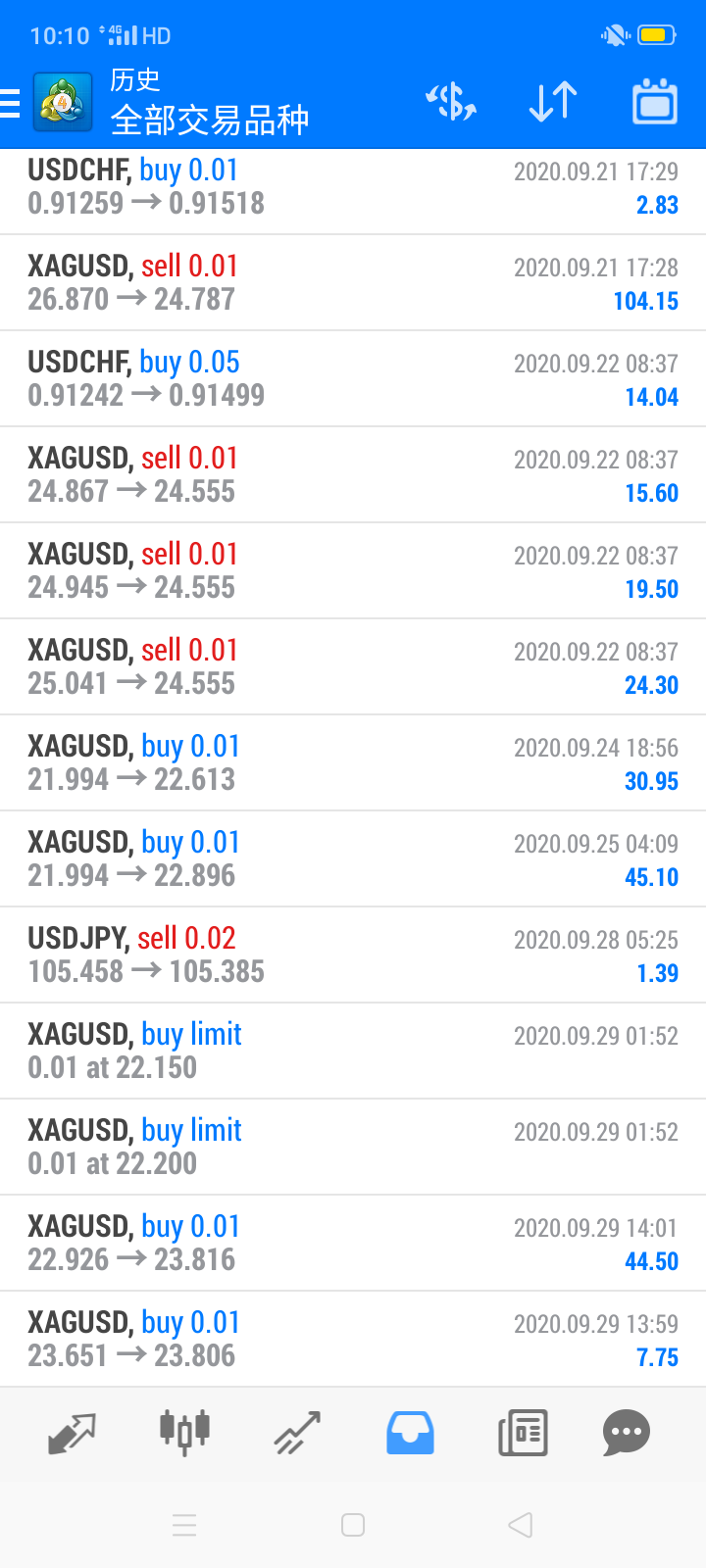This screenshot has width=706, height=1568.
Task: Open the side menu drawer
Action: [x=10, y=102]
